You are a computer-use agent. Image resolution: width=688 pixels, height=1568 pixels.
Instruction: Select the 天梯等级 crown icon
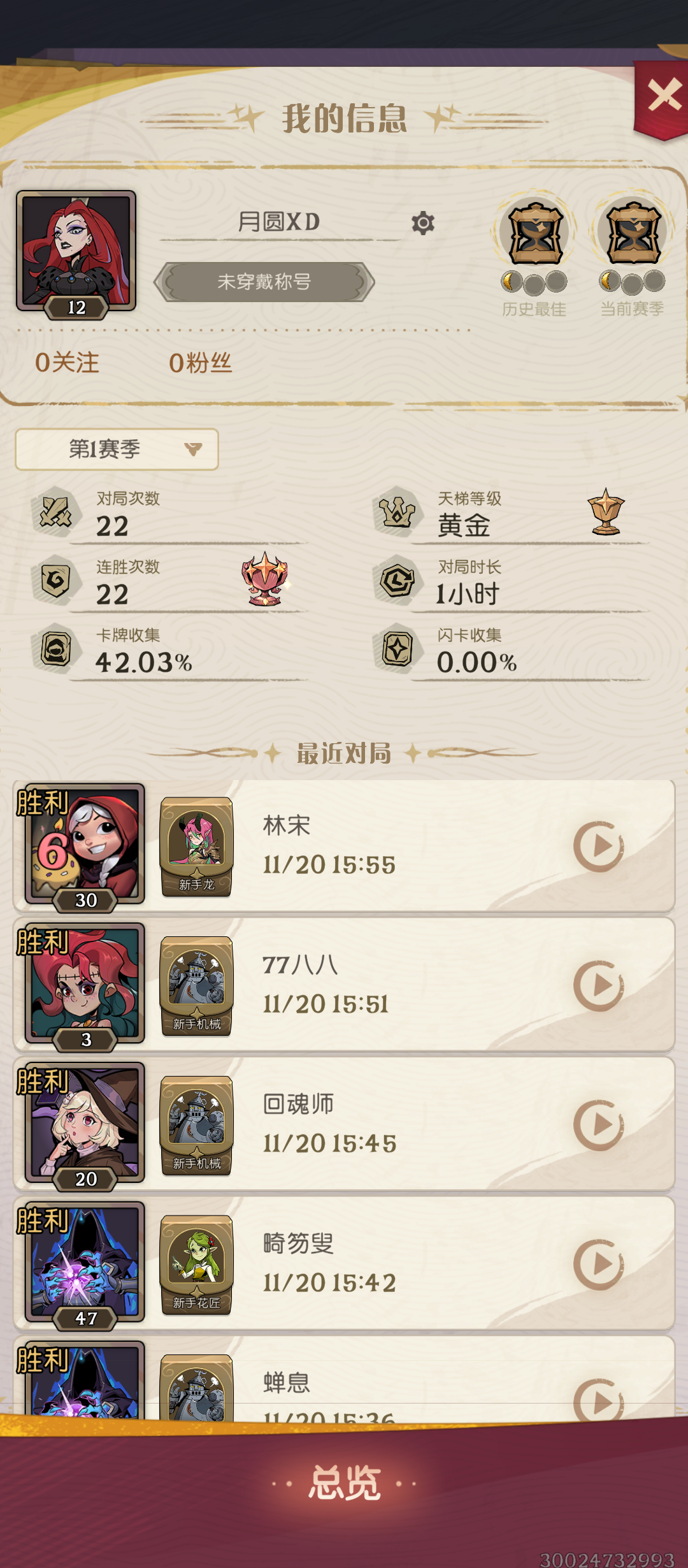pos(398,513)
